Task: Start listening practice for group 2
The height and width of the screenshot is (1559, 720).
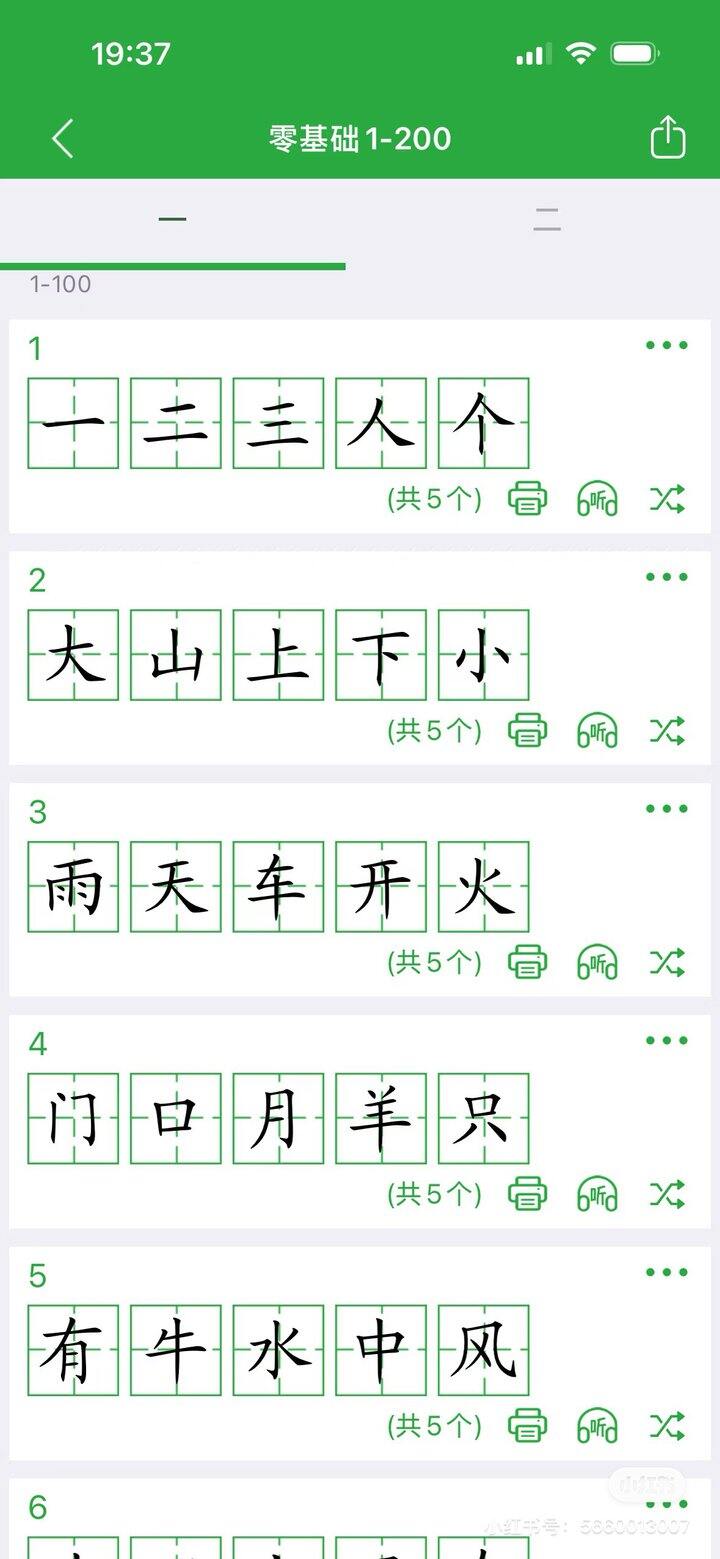Action: (597, 730)
